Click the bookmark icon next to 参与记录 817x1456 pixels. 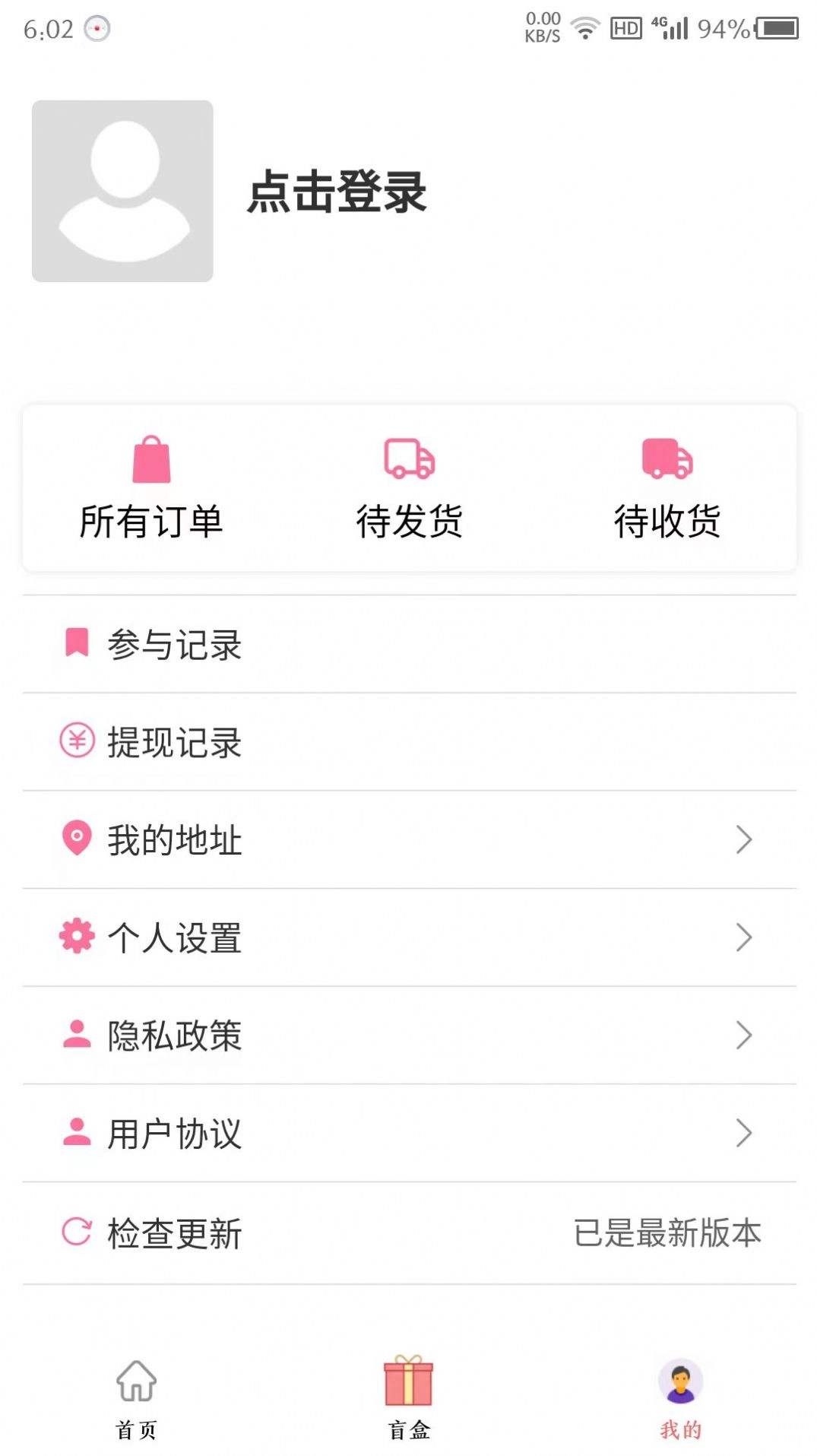(75, 642)
